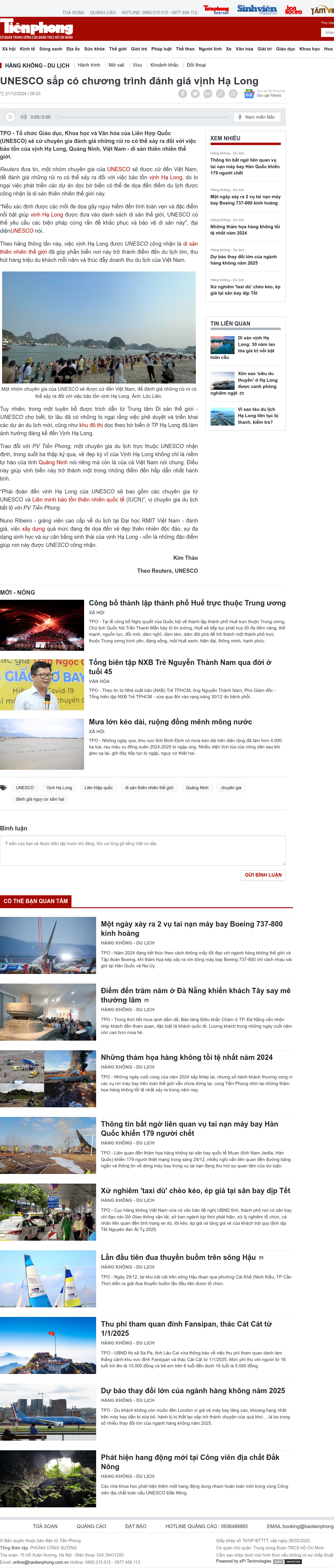Open most-viewed story about Boeing 737-800 accidents

(x=245, y=200)
